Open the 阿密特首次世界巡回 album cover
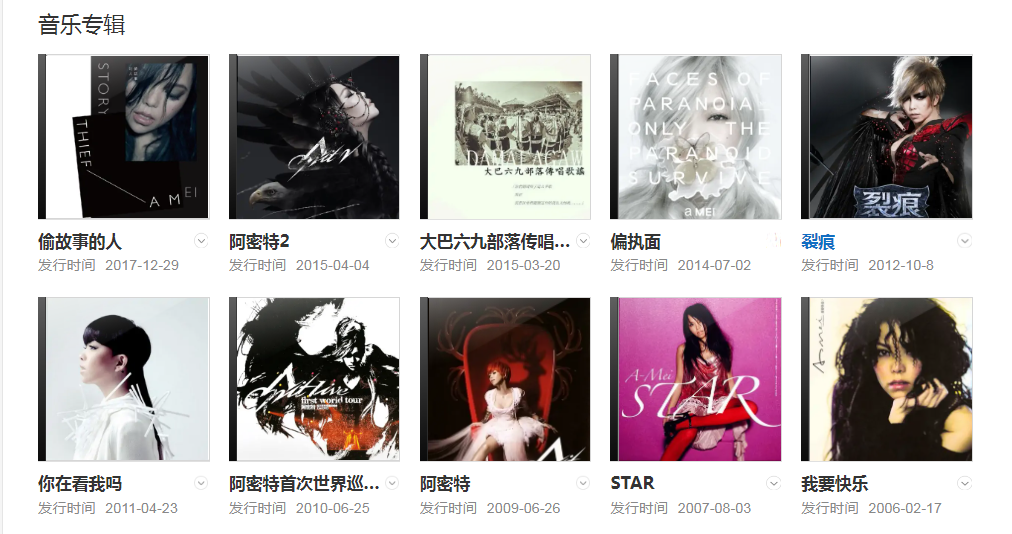This screenshot has width=1012, height=534. [315, 379]
